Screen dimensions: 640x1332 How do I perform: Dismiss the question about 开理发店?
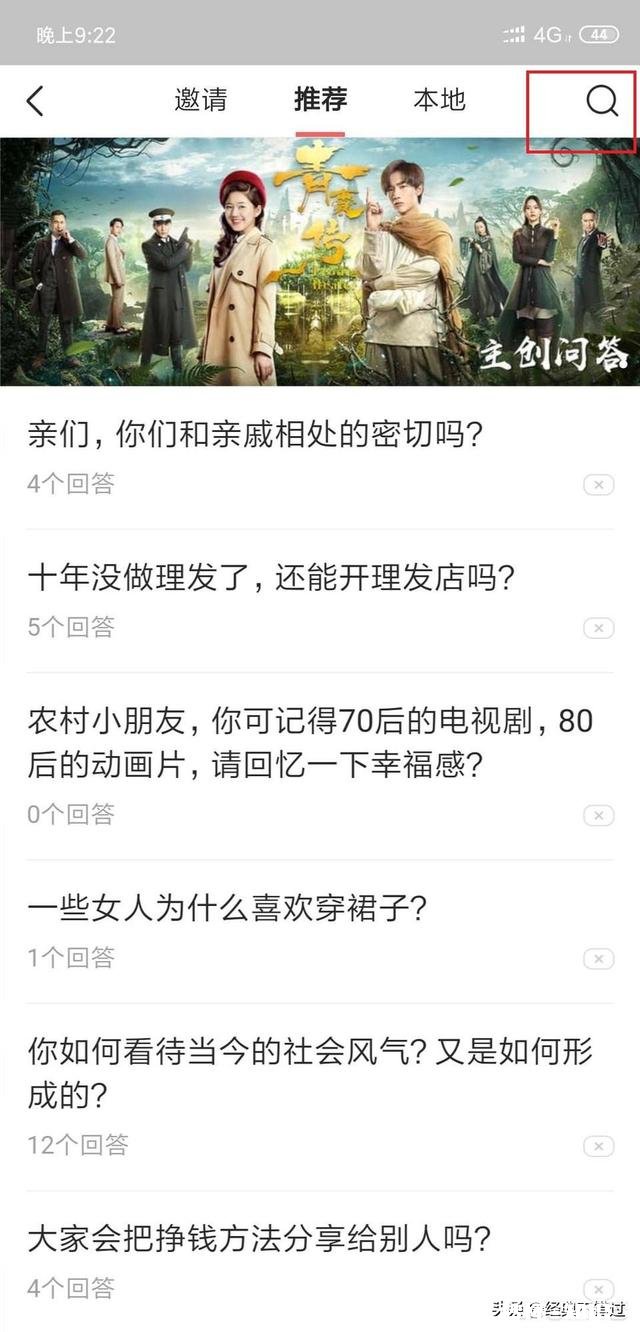coord(598,628)
